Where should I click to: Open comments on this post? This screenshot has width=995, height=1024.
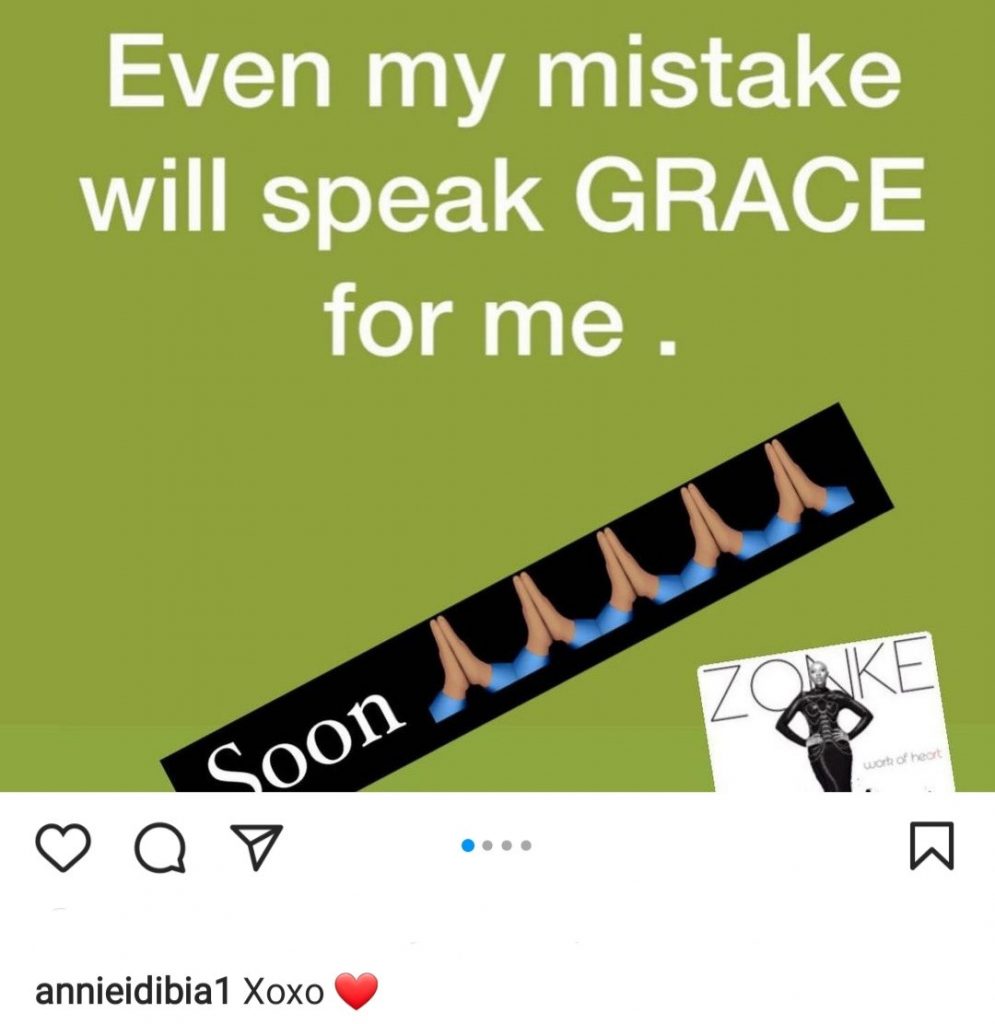coord(160,849)
